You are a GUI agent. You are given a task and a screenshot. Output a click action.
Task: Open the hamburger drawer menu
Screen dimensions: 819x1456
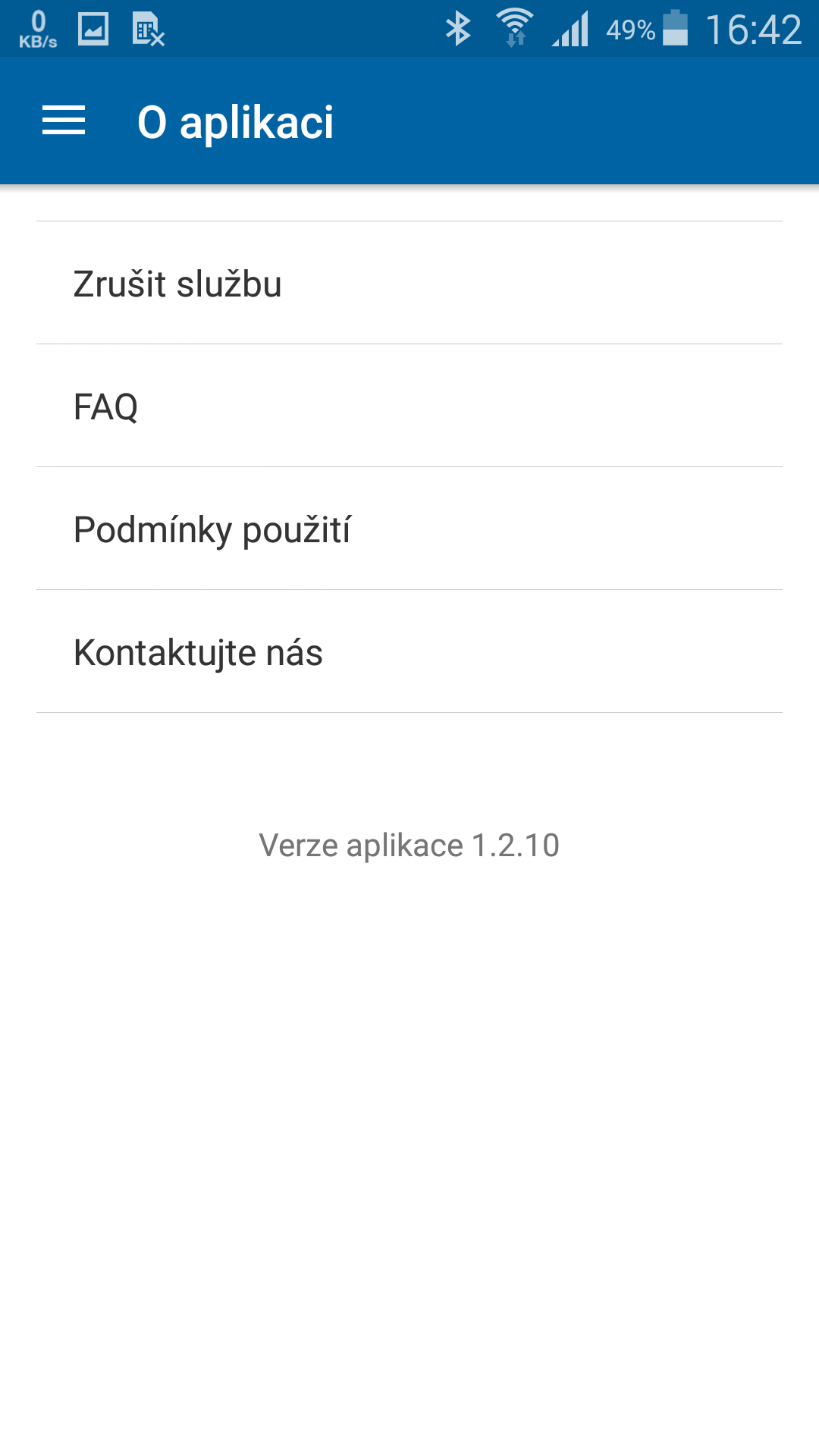pos(64,121)
